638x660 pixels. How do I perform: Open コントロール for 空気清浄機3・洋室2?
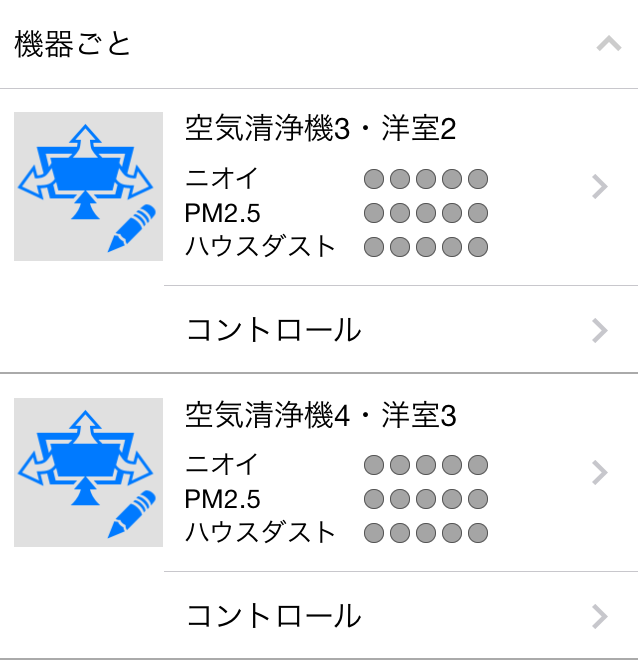coord(400,330)
